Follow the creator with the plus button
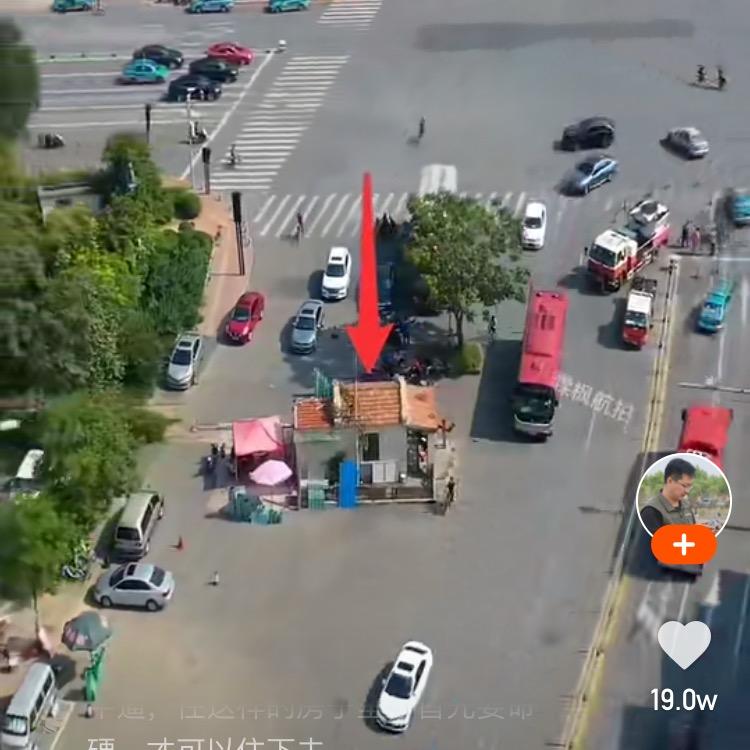This screenshot has width=750, height=750. [x=684, y=545]
